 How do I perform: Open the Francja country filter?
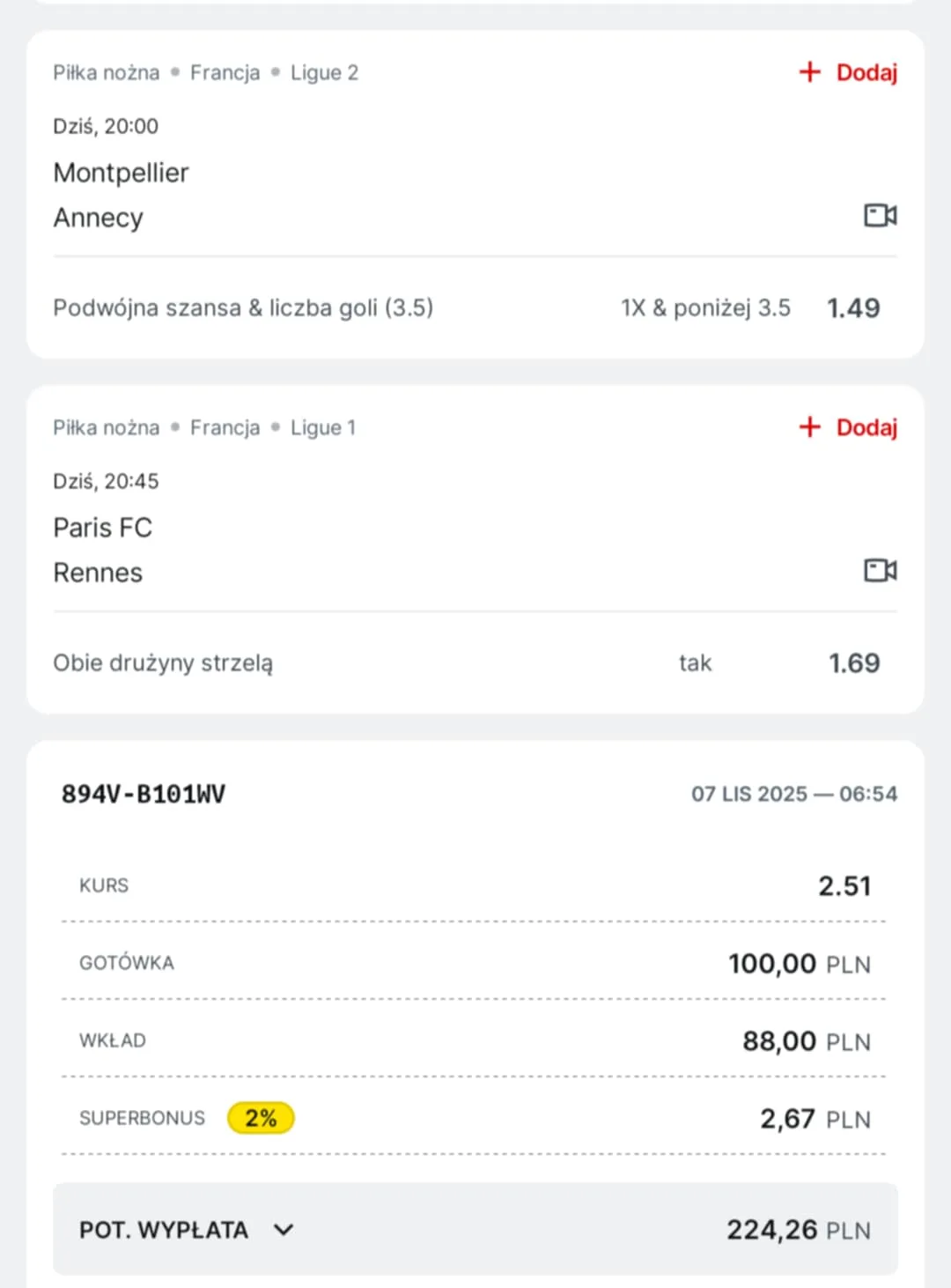[x=224, y=72]
